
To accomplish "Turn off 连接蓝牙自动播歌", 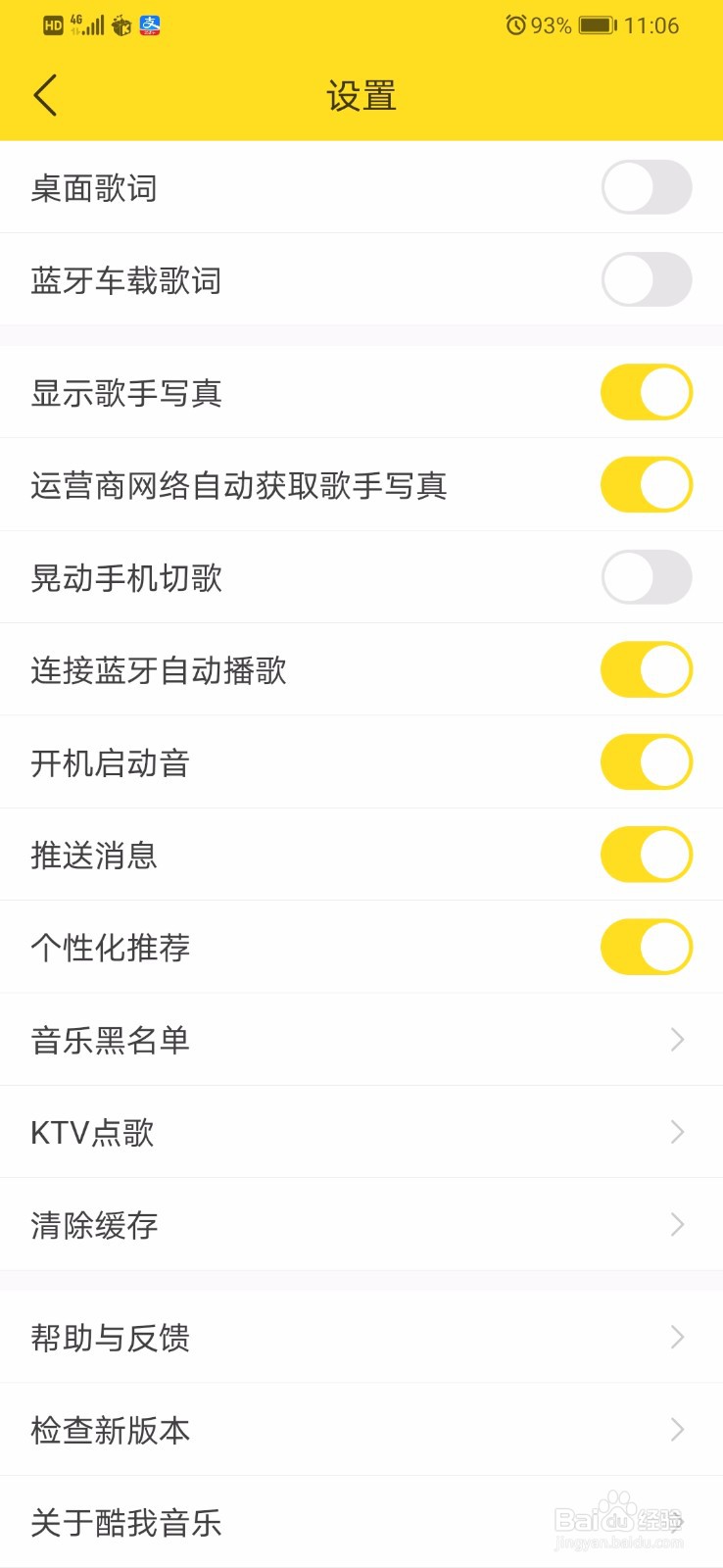I will coord(647,670).
